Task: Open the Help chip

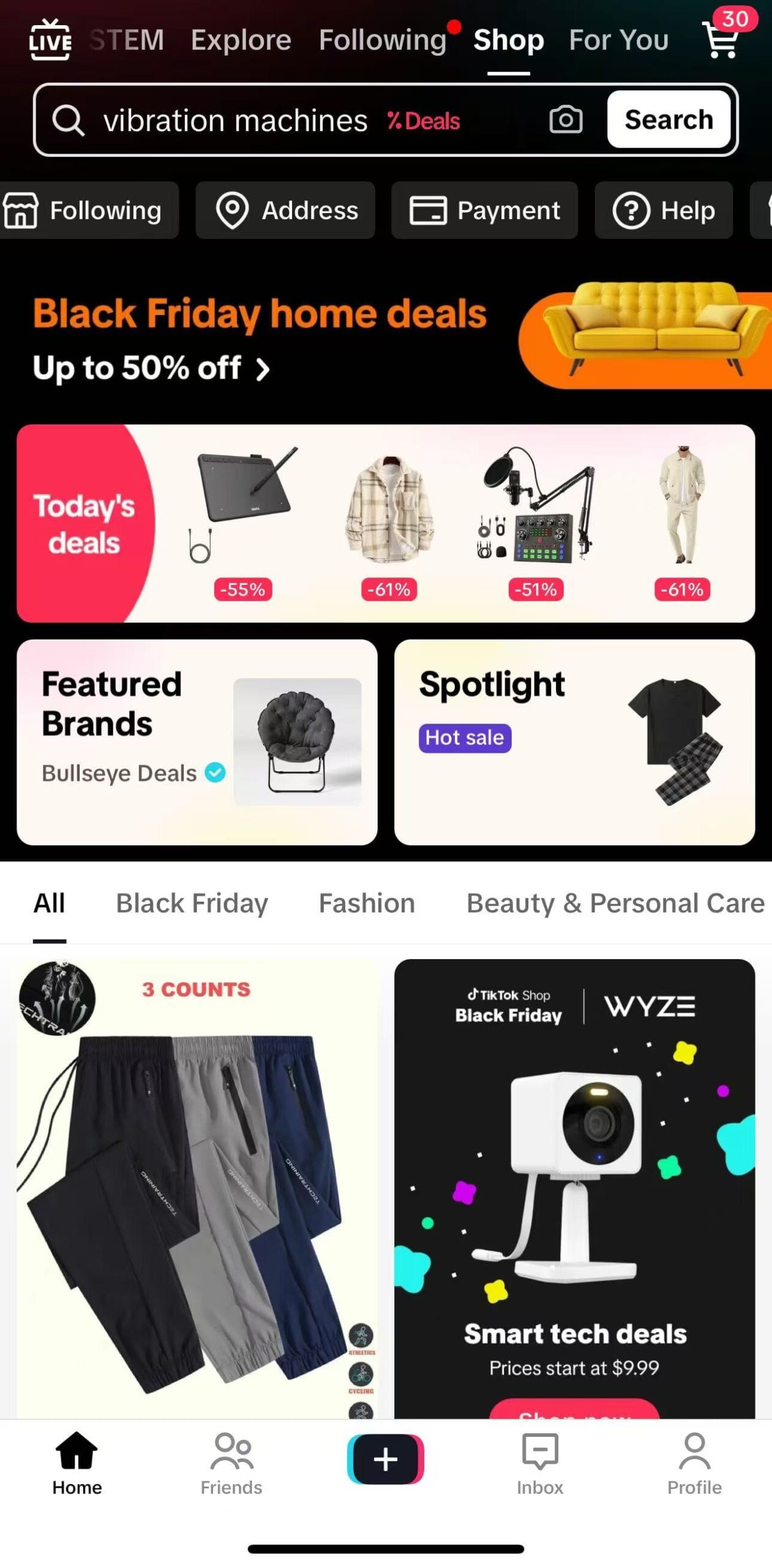Action: (664, 210)
